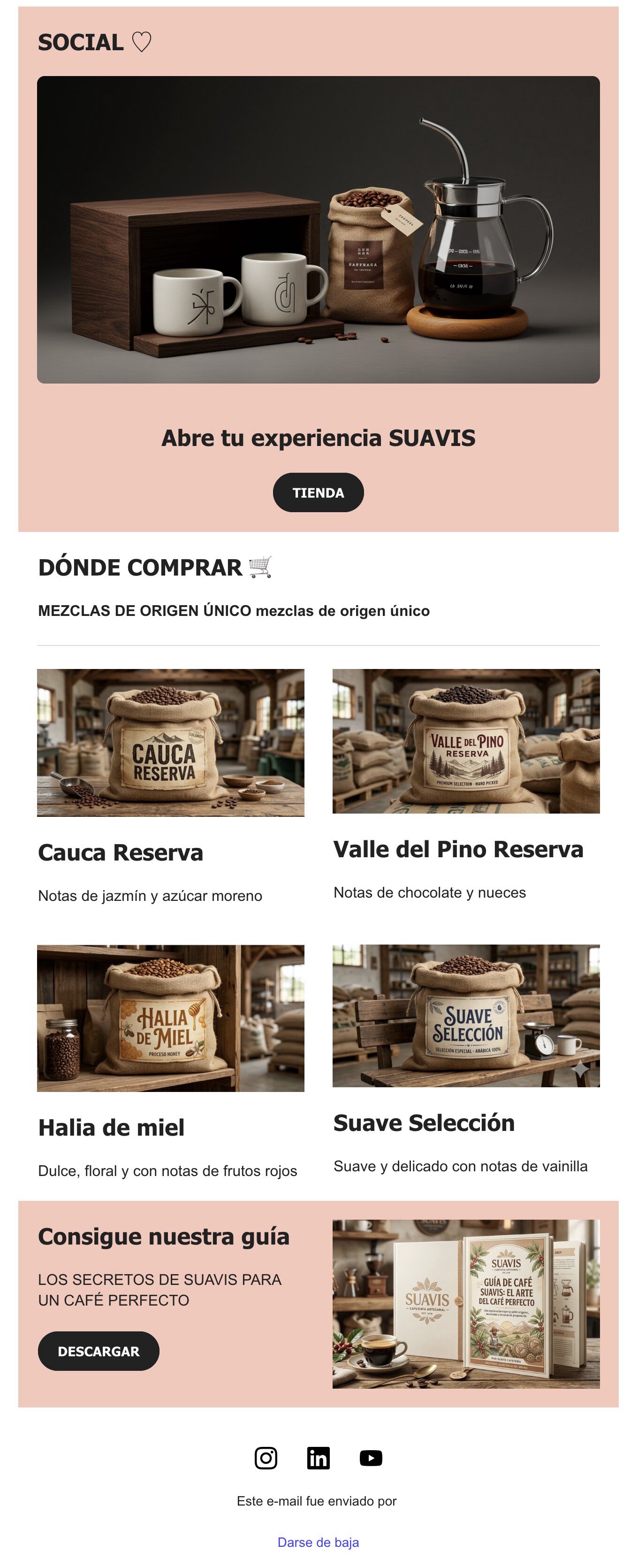The width and height of the screenshot is (638, 1568).
Task: Click the TIENDA button
Action: (319, 492)
